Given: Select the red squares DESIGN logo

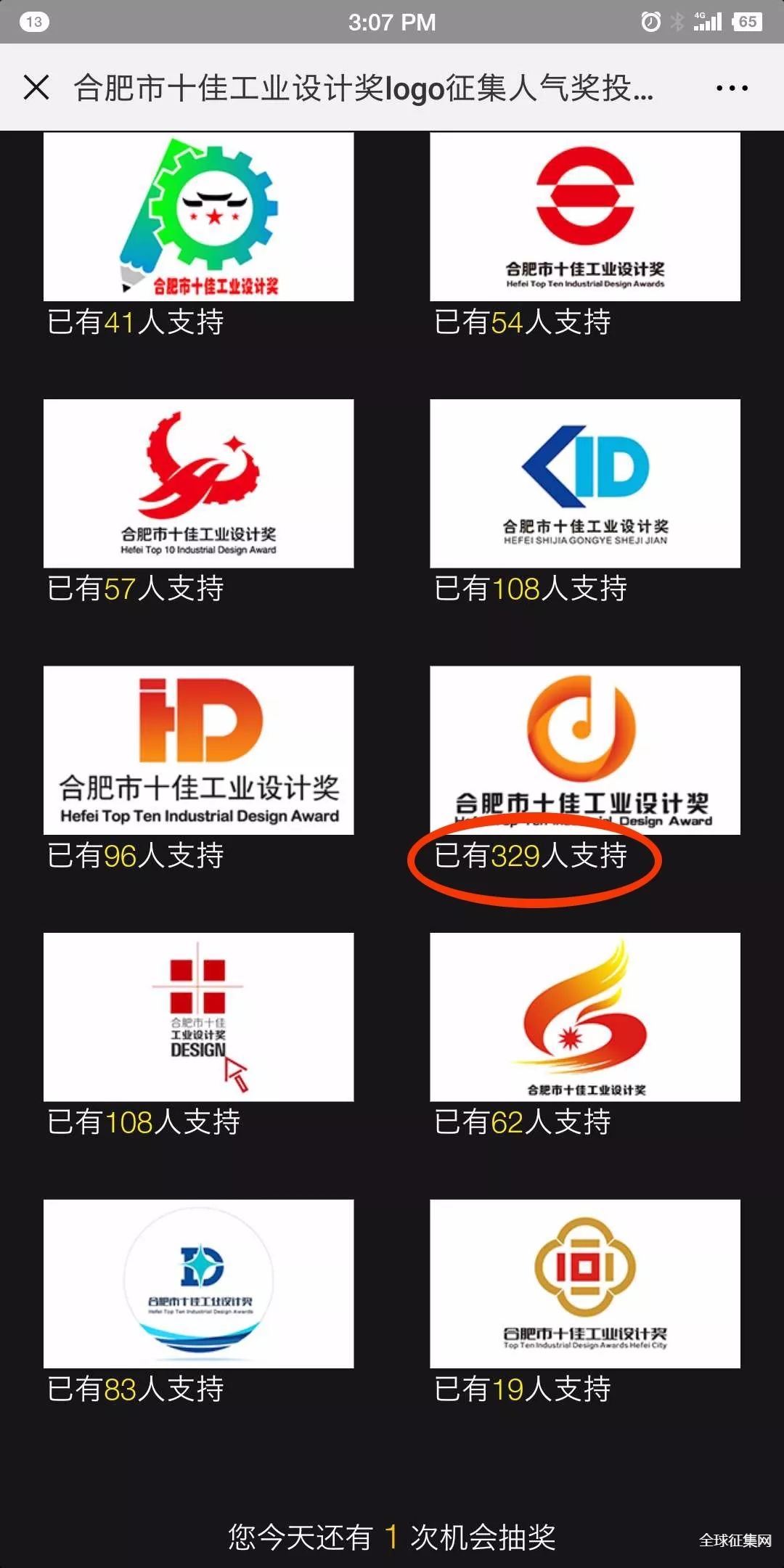Looking at the screenshot, I should click(198, 1017).
